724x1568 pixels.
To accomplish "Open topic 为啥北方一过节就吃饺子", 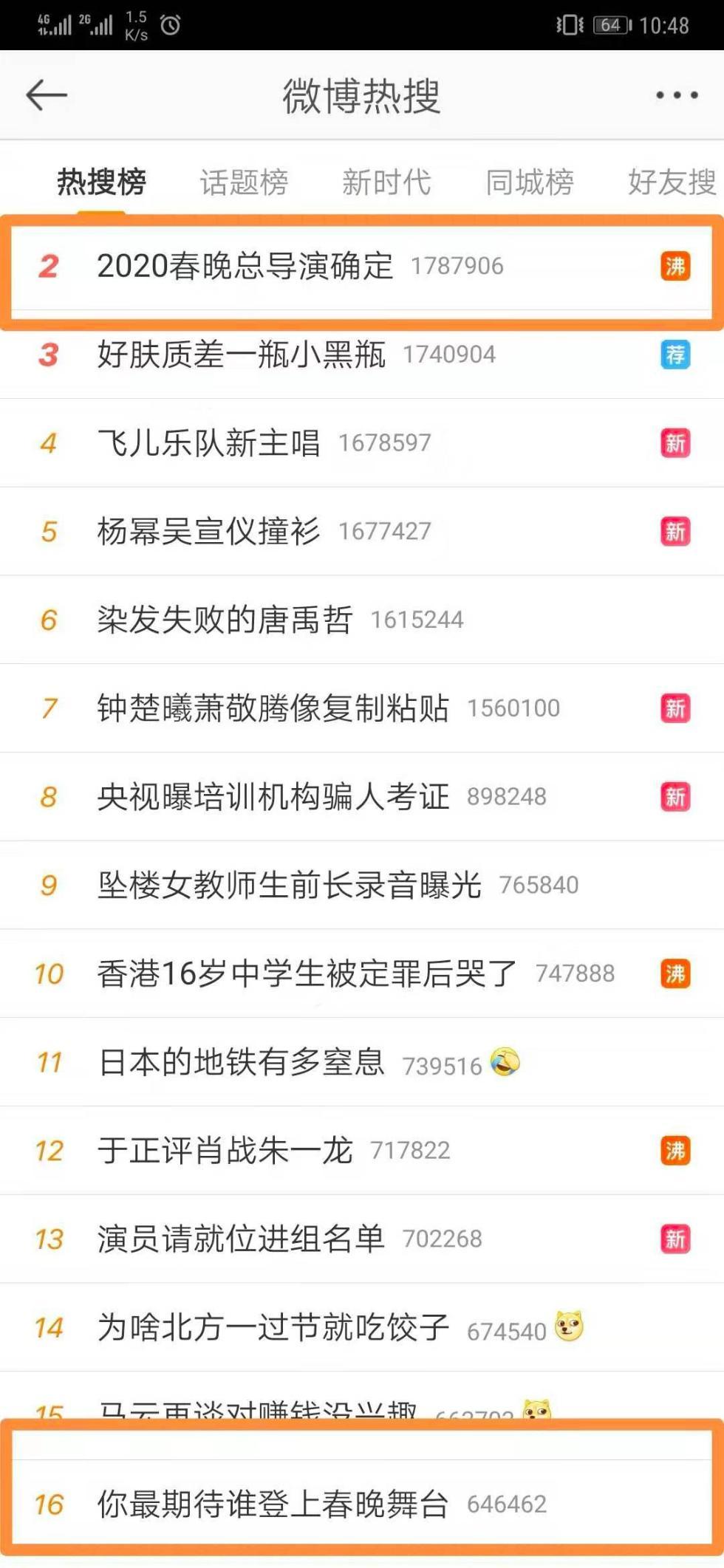I will (x=273, y=1327).
